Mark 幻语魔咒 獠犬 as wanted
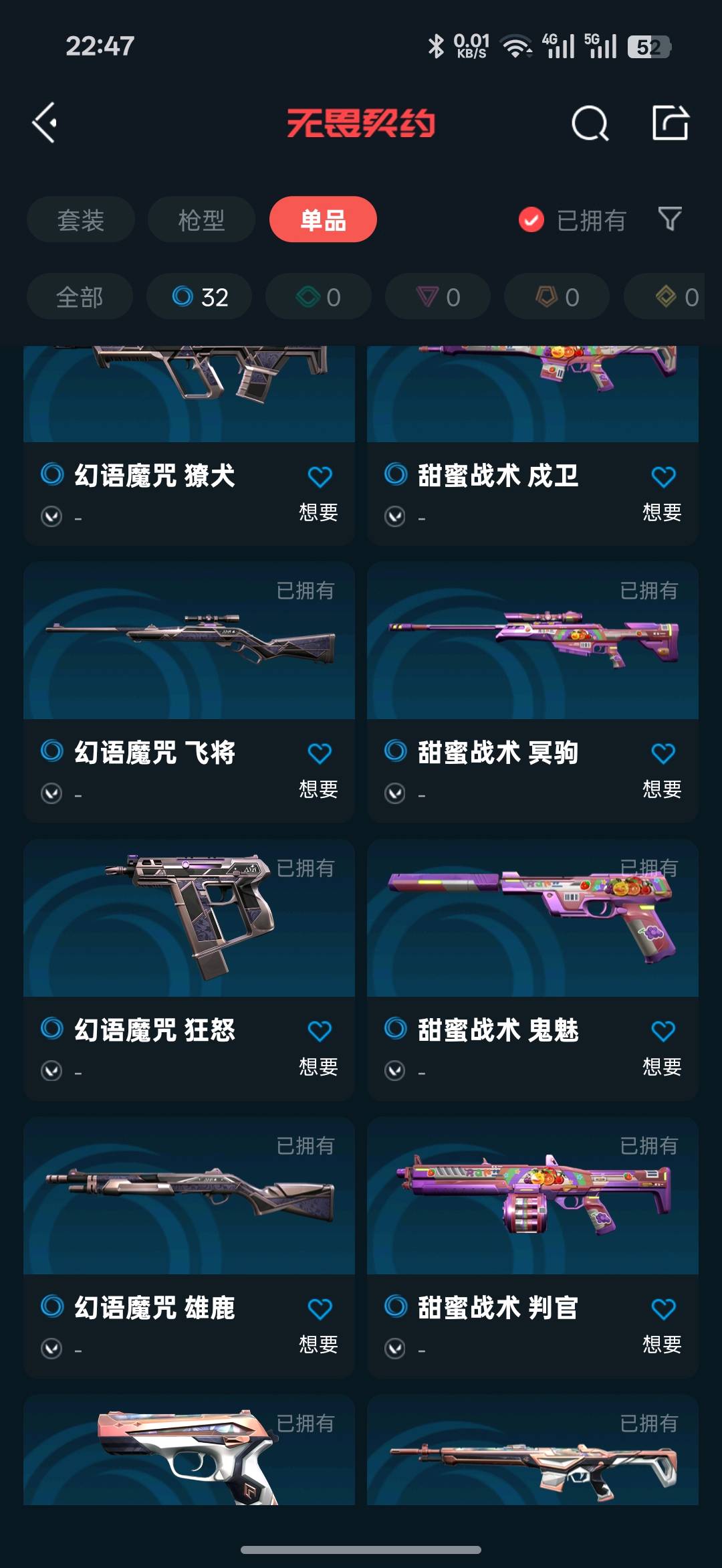 click(320, 478)
